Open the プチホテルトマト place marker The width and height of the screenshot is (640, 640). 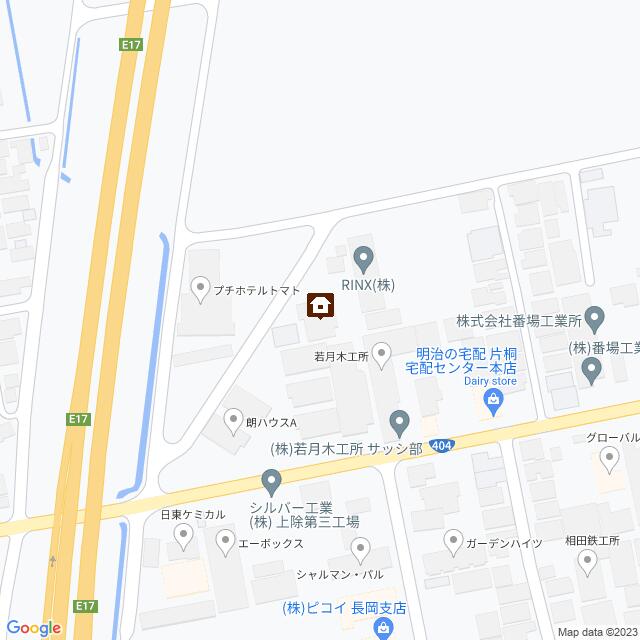coord(200,288)
